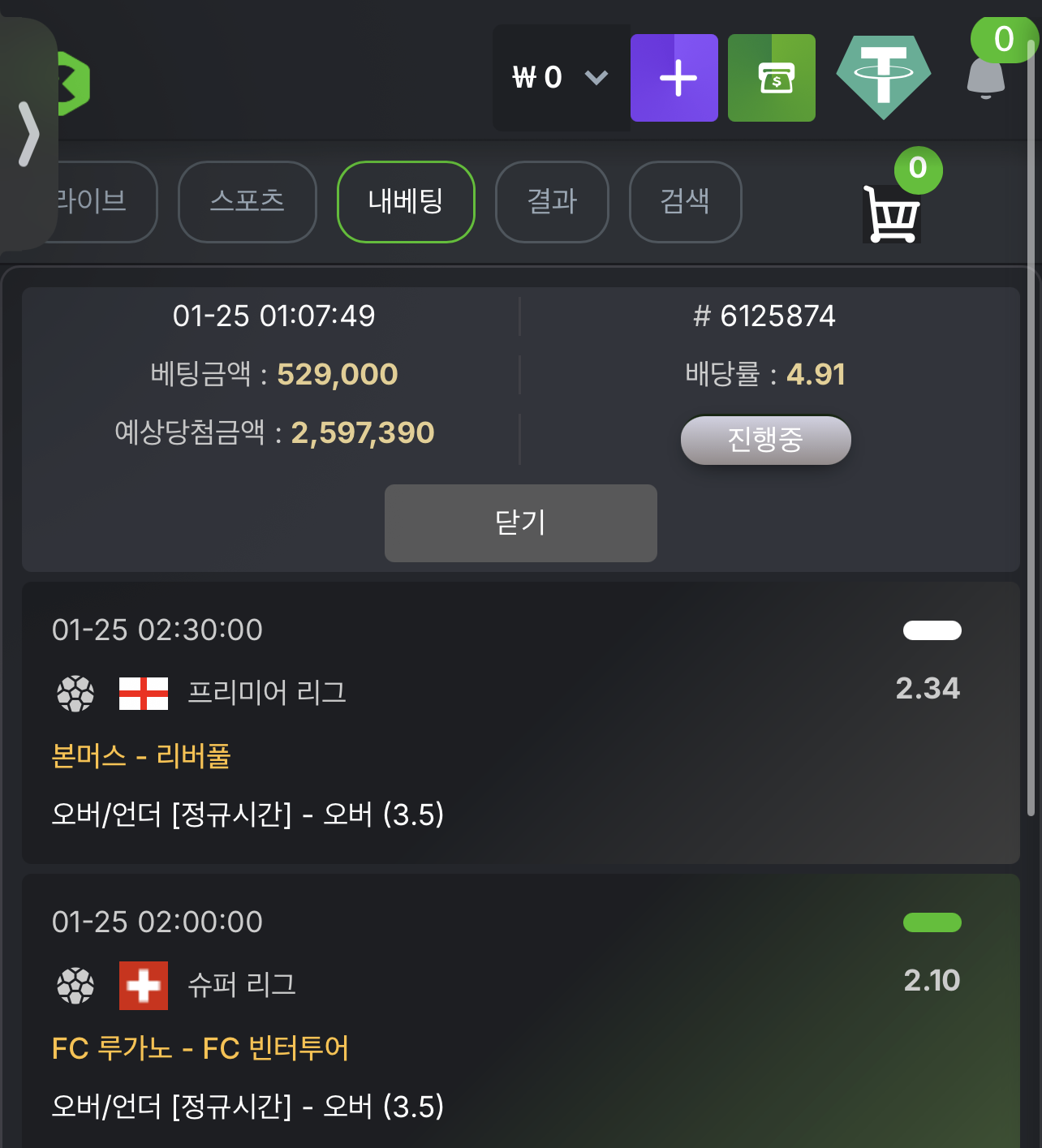Expand the side drawer arrow
Viewport: 1042px width, 1148px height.
coord(28,134)
